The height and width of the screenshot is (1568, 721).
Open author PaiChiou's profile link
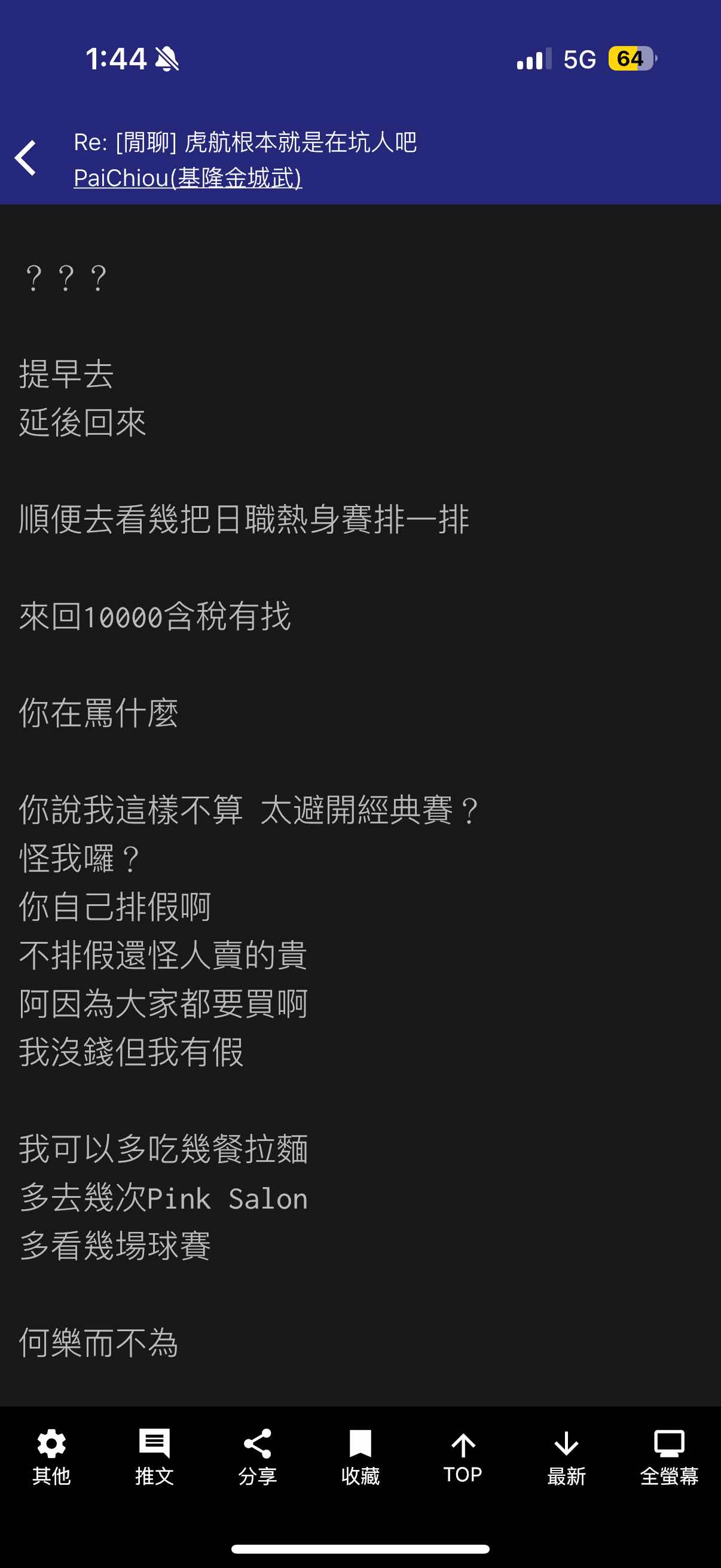187,178
